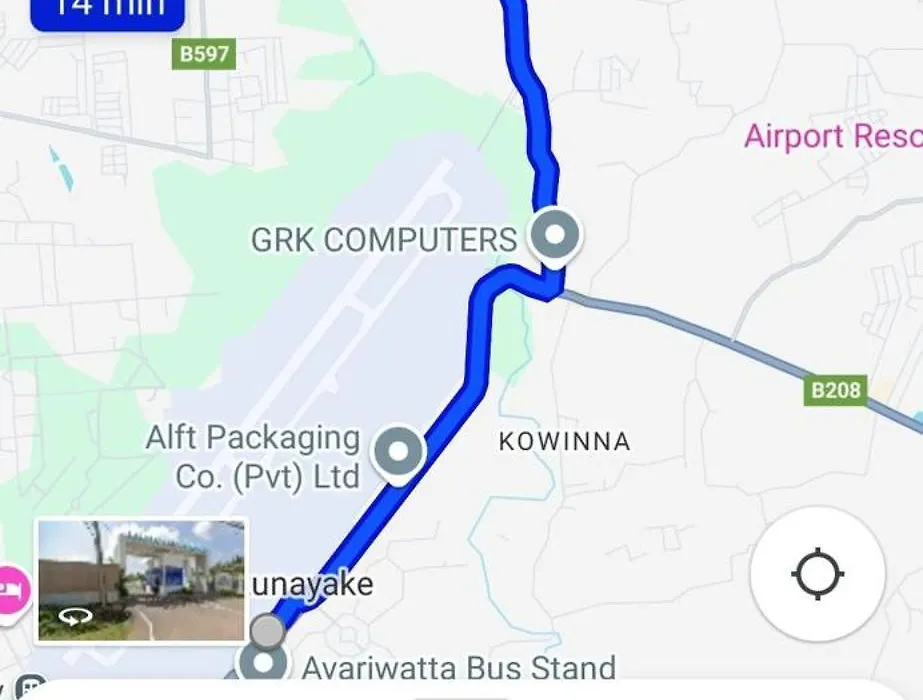Center map on my location

(817, 575)
